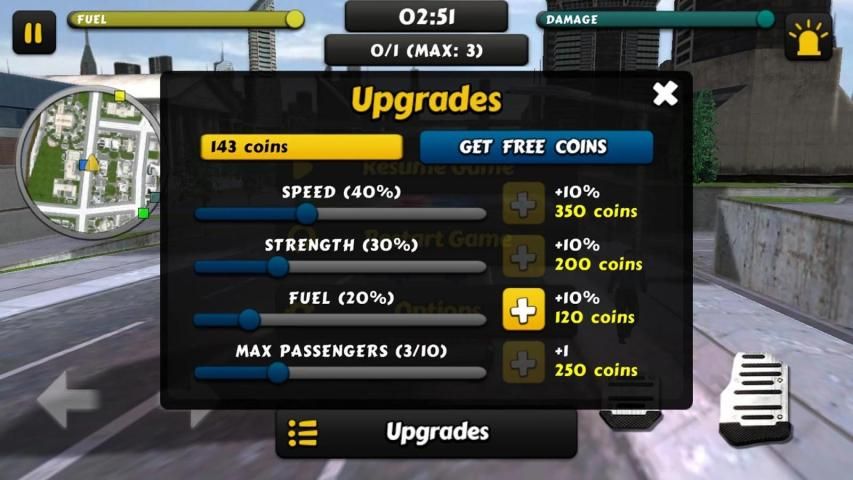Tap the pause button
Image resolution: width=853 pixels, height=480 pixels.
pyautogui.click(x=34, y=33)
